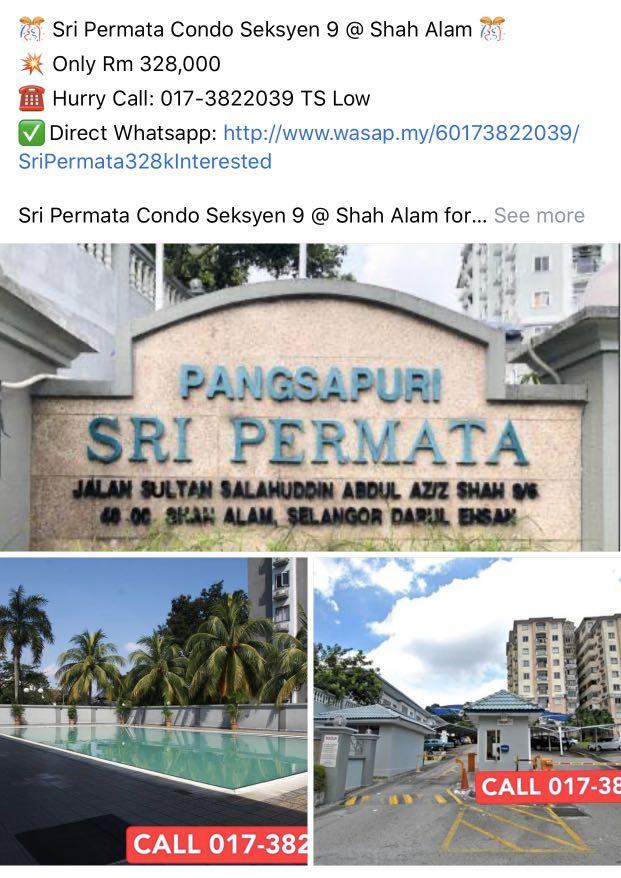View the guardhouse entrance photo

click(467, 710)
